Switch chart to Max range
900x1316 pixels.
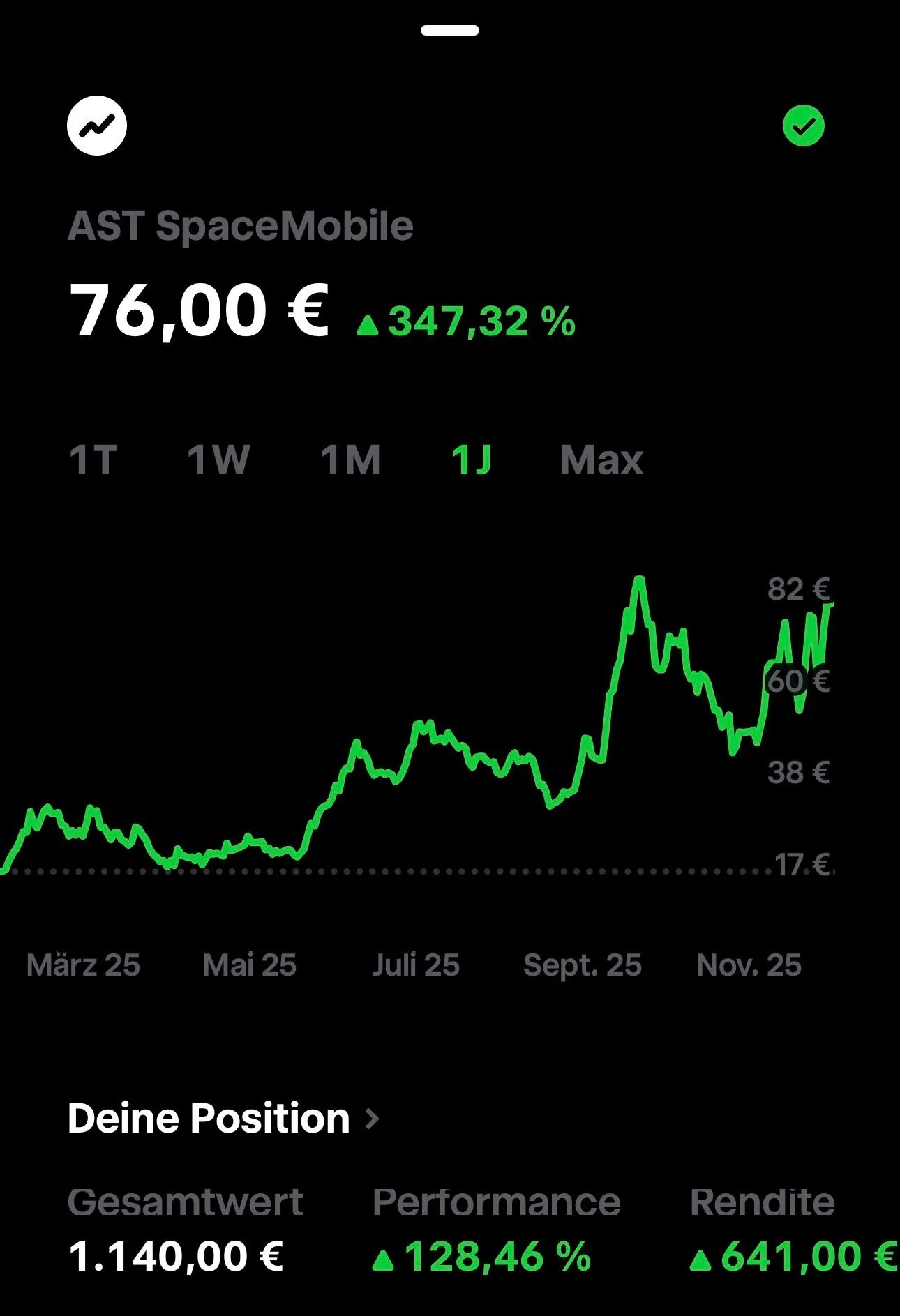pyautogui.click(x=601, y=460)
